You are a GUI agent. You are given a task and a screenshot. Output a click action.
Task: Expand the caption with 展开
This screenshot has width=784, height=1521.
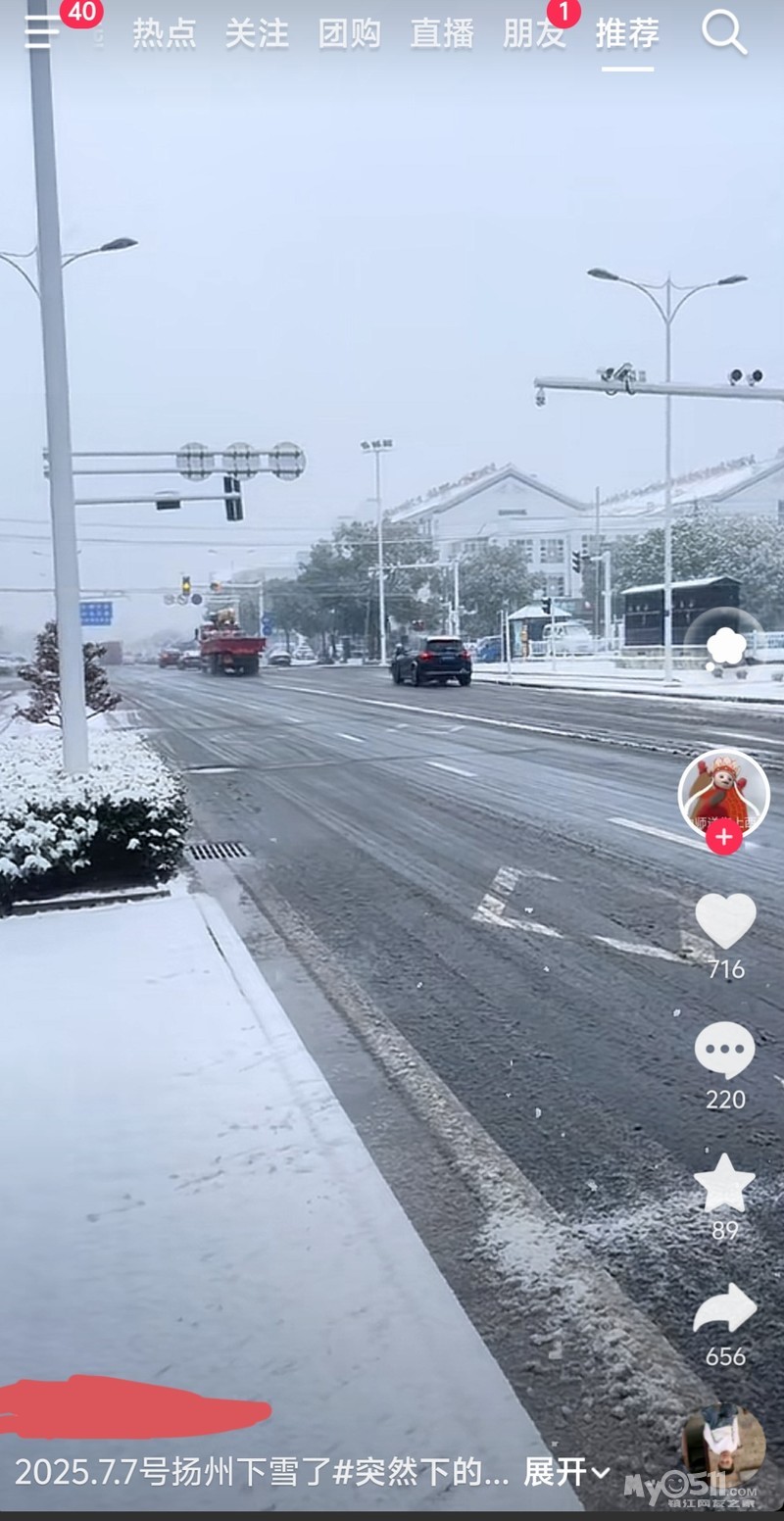566,1471
